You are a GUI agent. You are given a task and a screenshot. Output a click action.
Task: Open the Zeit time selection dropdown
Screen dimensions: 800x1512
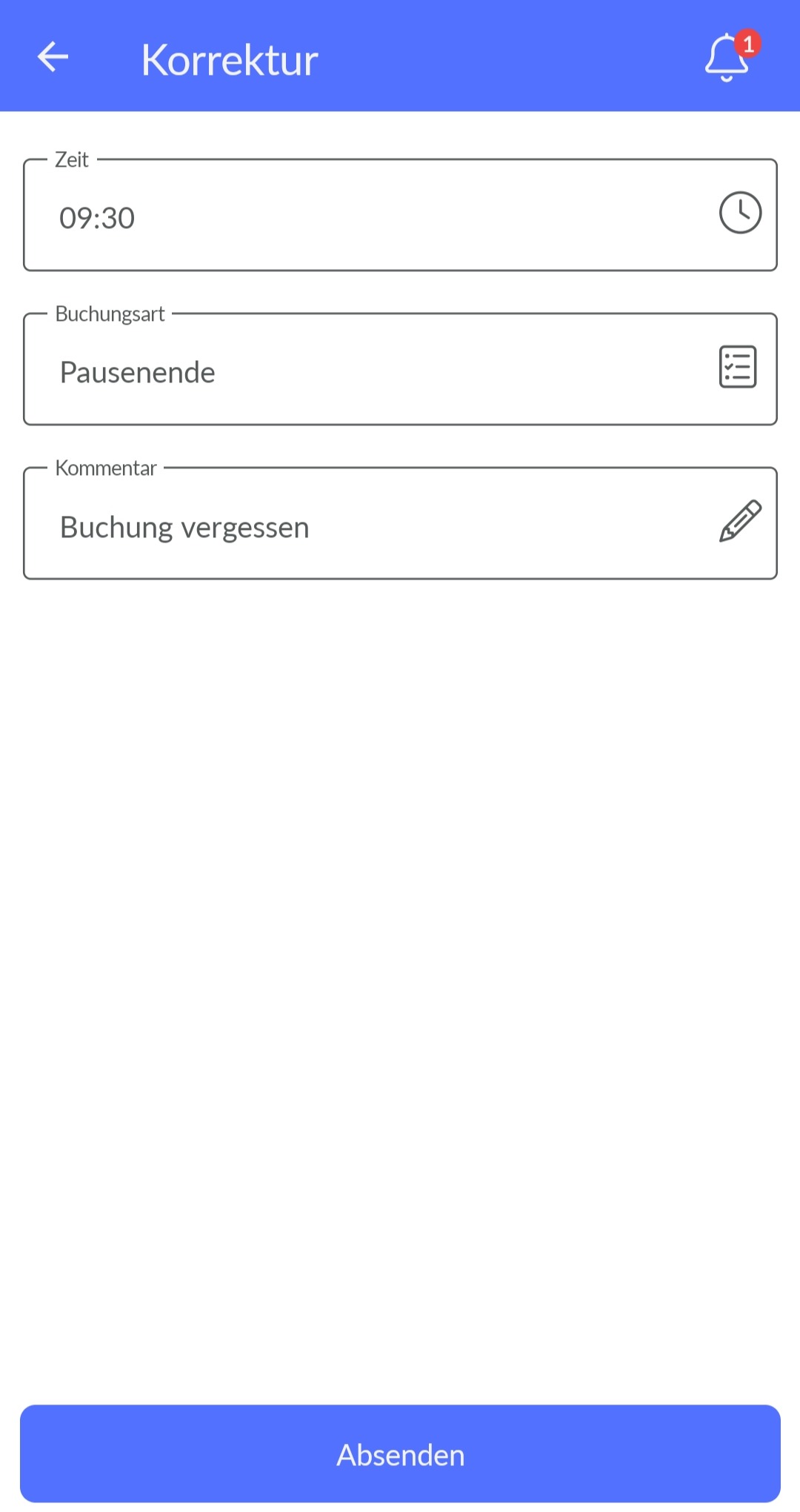(x=740, y=213)
